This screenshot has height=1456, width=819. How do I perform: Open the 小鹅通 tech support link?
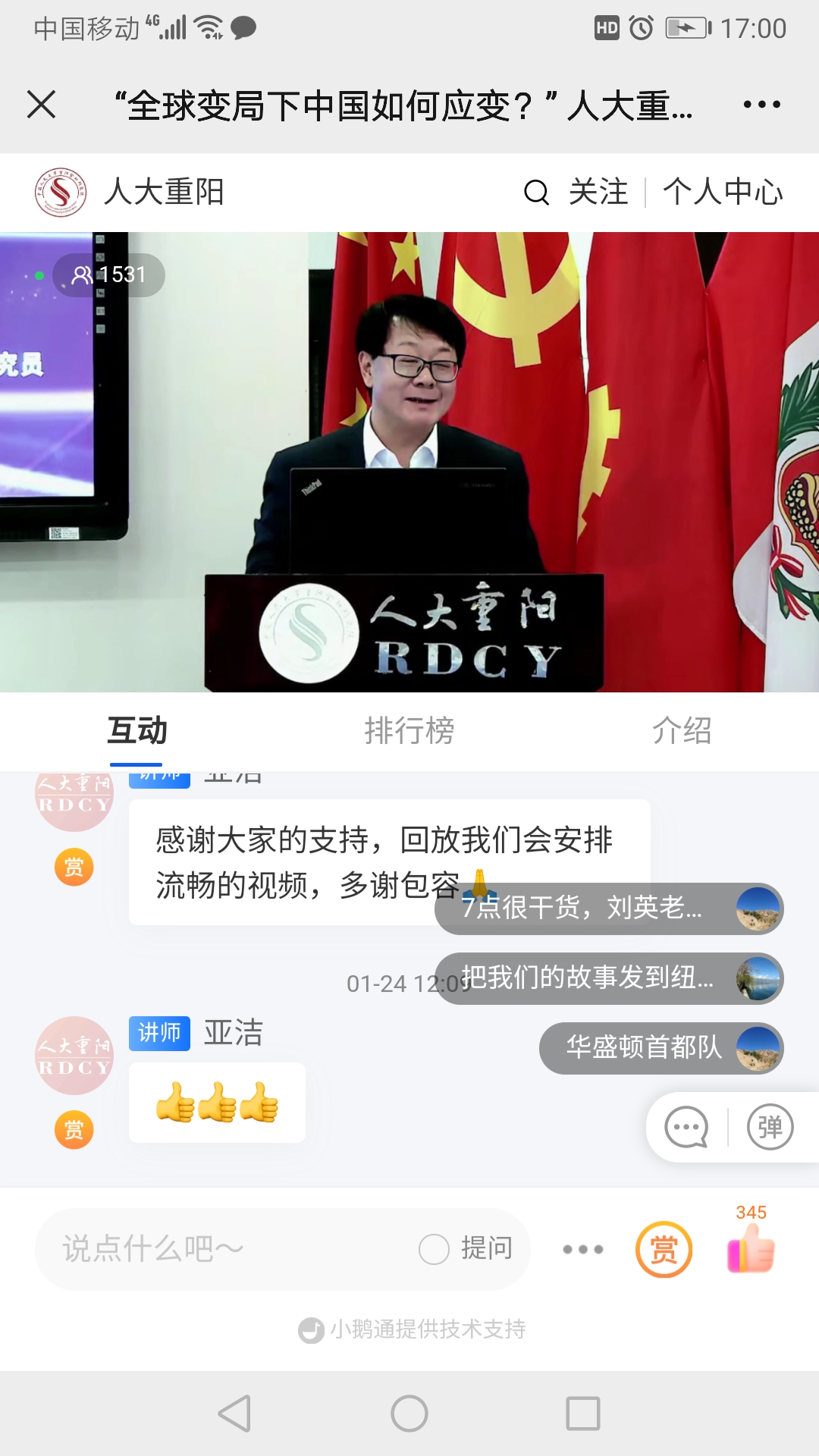tap(413, 1329)
